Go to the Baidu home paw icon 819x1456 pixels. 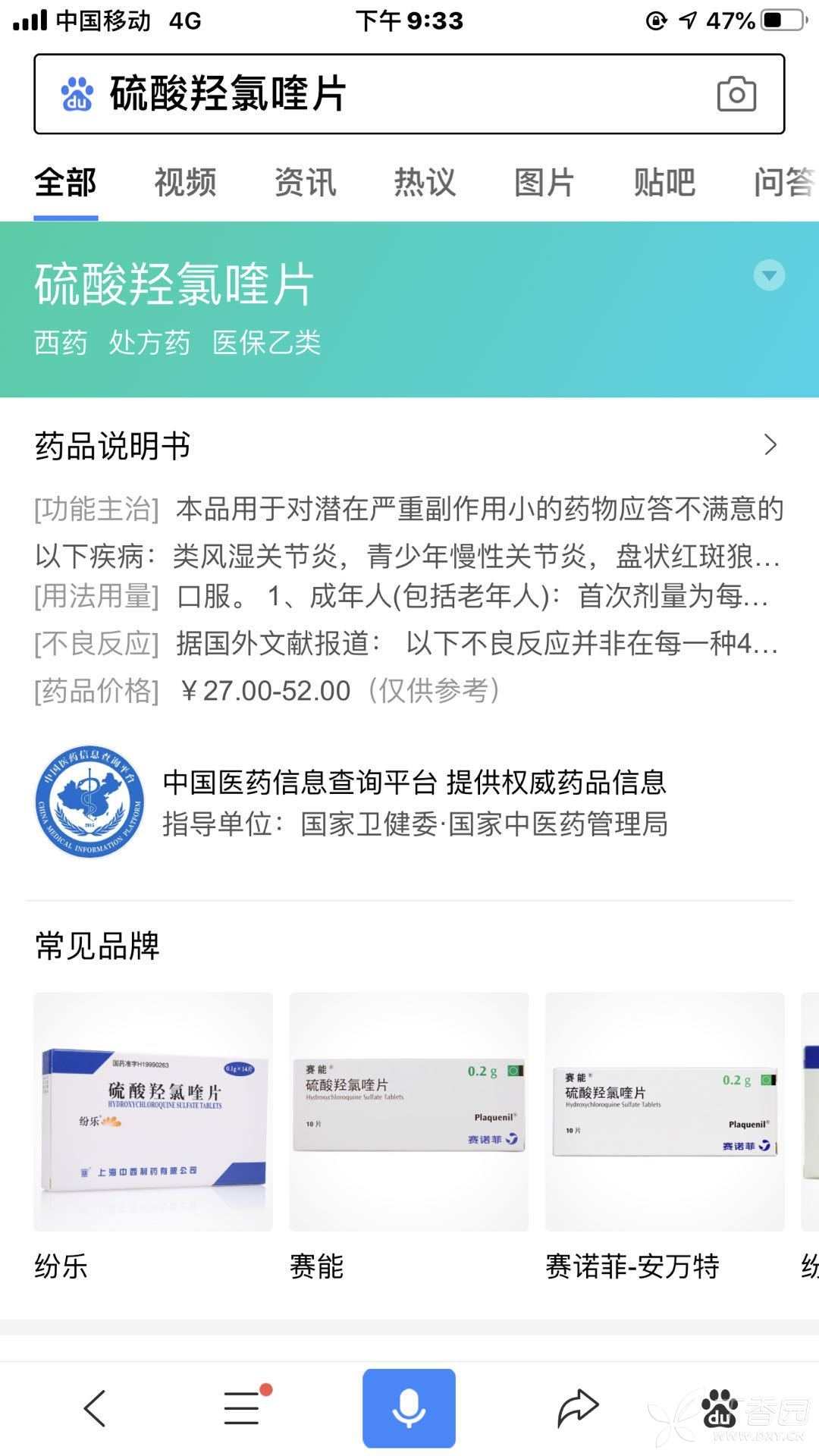point(719,1408)
